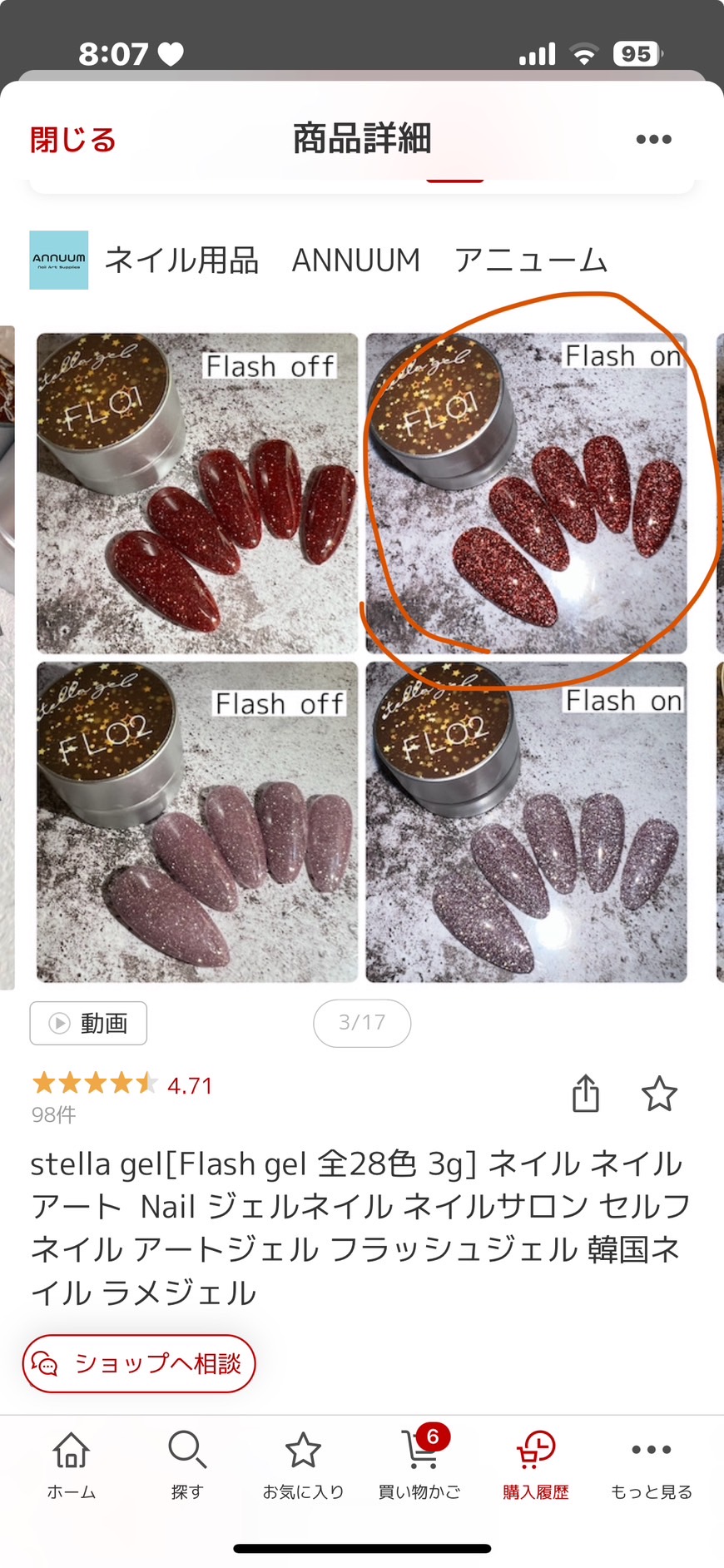Open the 4.71 star reviews
Screen dimensions: 724x1568
[x=122, y=1084]
